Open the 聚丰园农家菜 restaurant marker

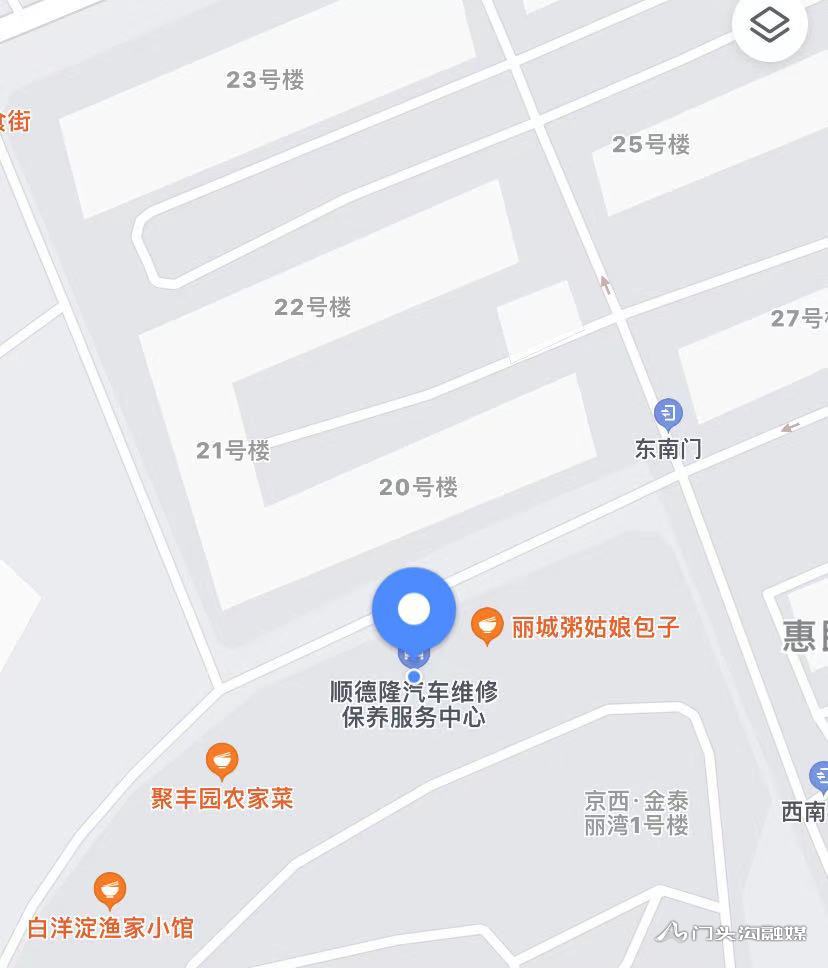(x=222, y=762)
